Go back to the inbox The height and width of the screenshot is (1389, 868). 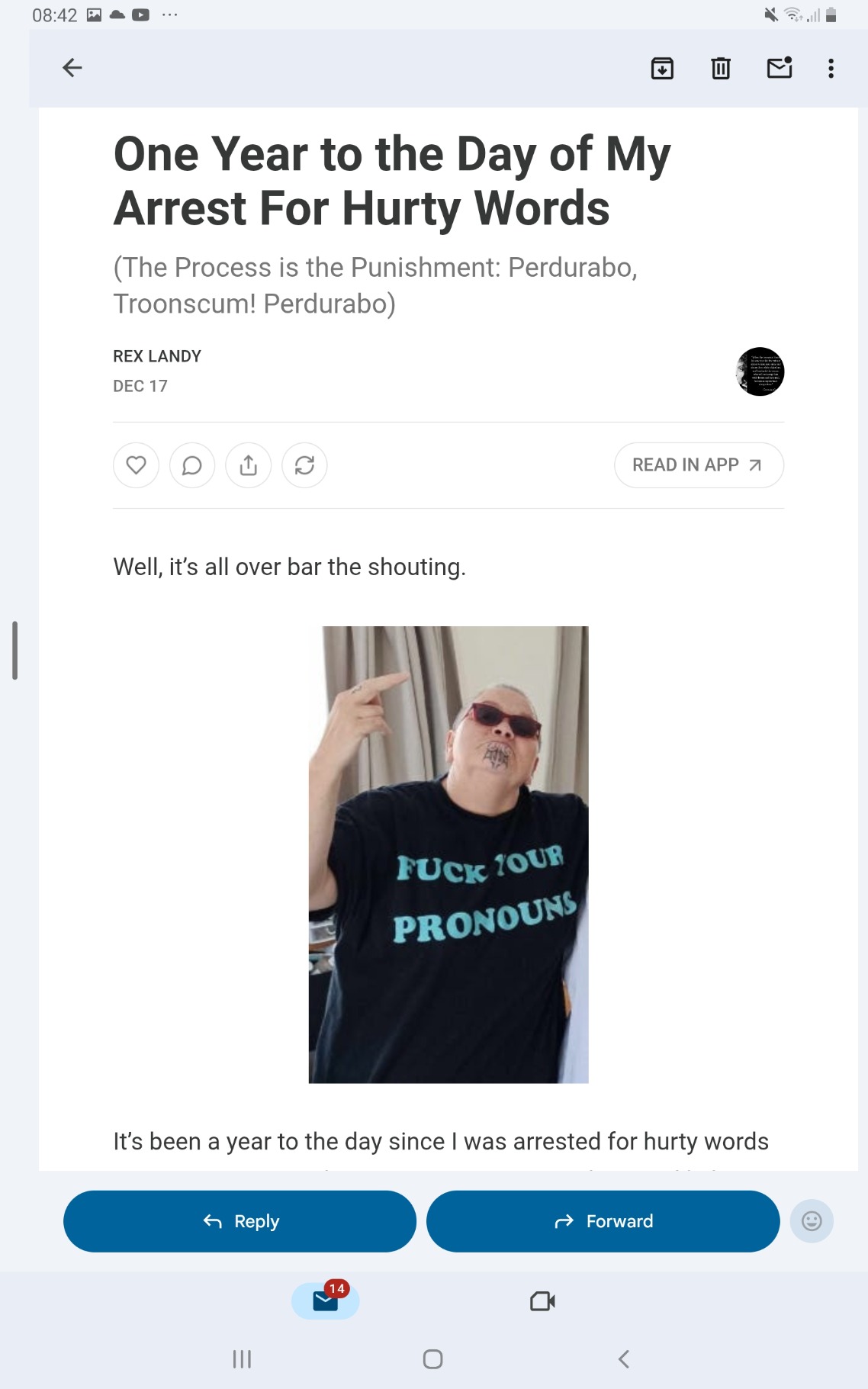point(72,68)
